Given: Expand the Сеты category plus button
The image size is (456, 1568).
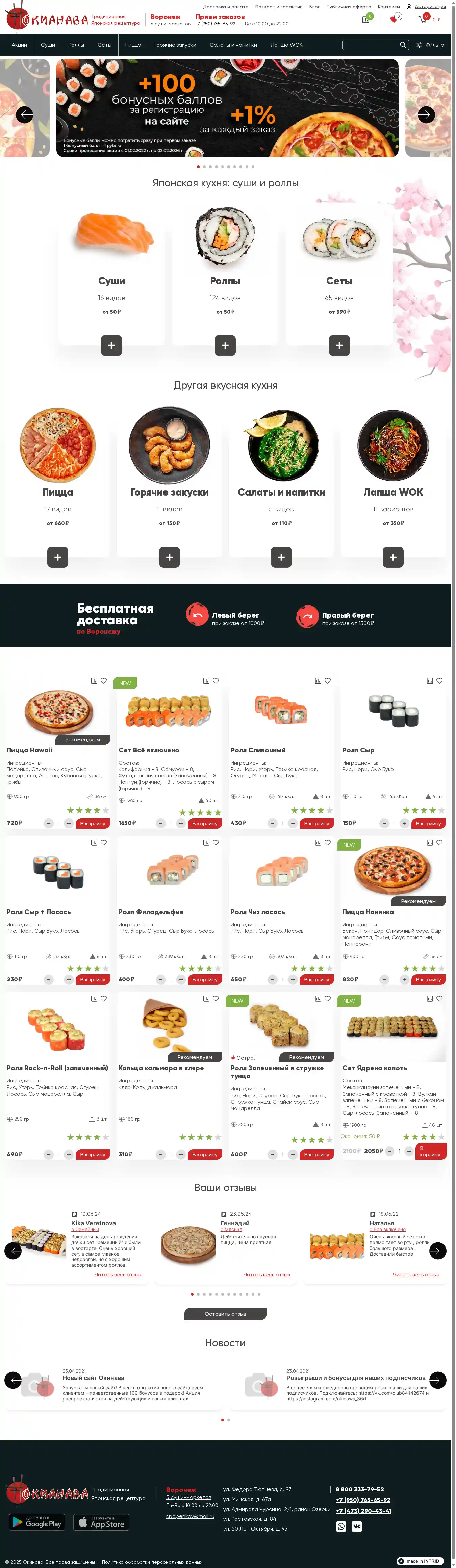Looking at the screenshot, I should coord(339,345).
